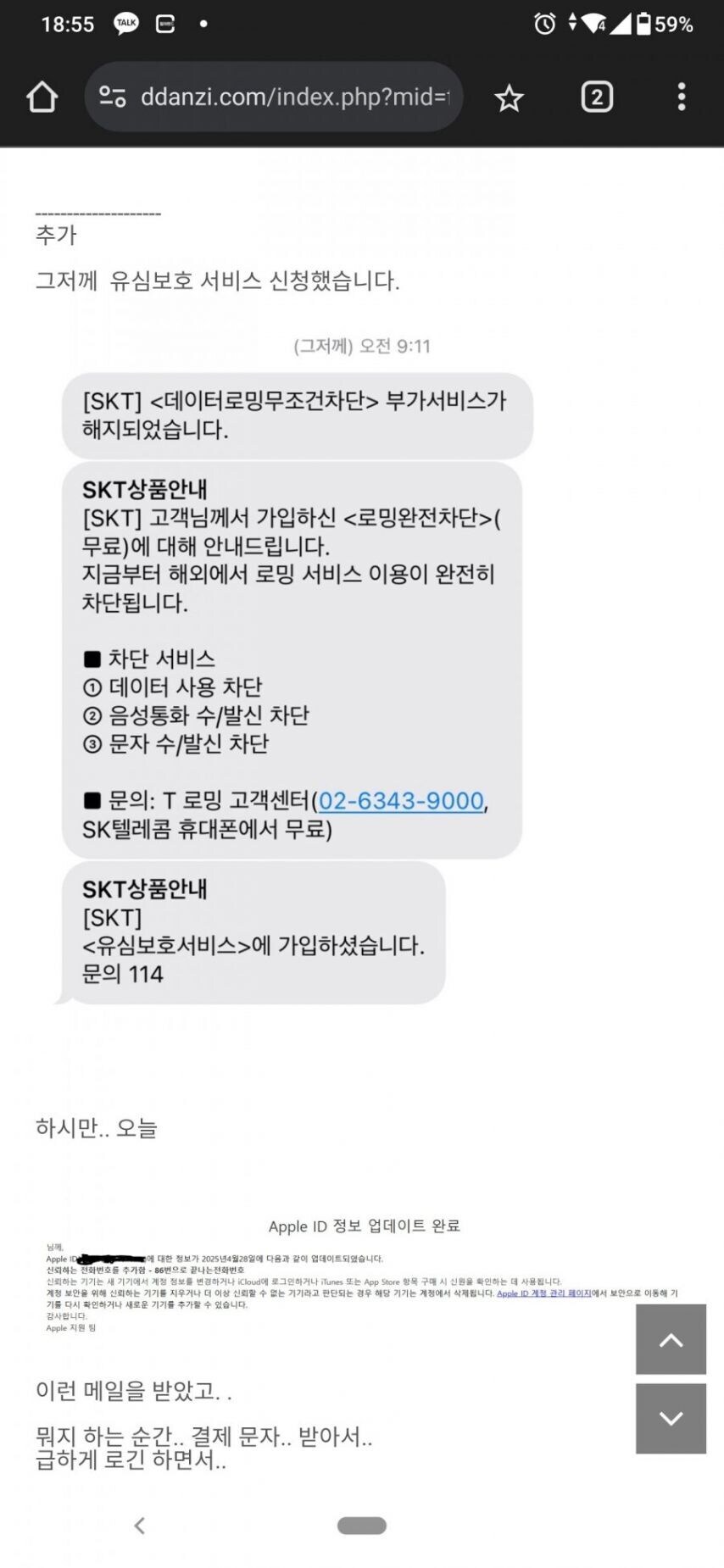Tap the home gesture pill
Image resolution: width=724 pixels, height=1568 pixels.
coord(362,1526)
